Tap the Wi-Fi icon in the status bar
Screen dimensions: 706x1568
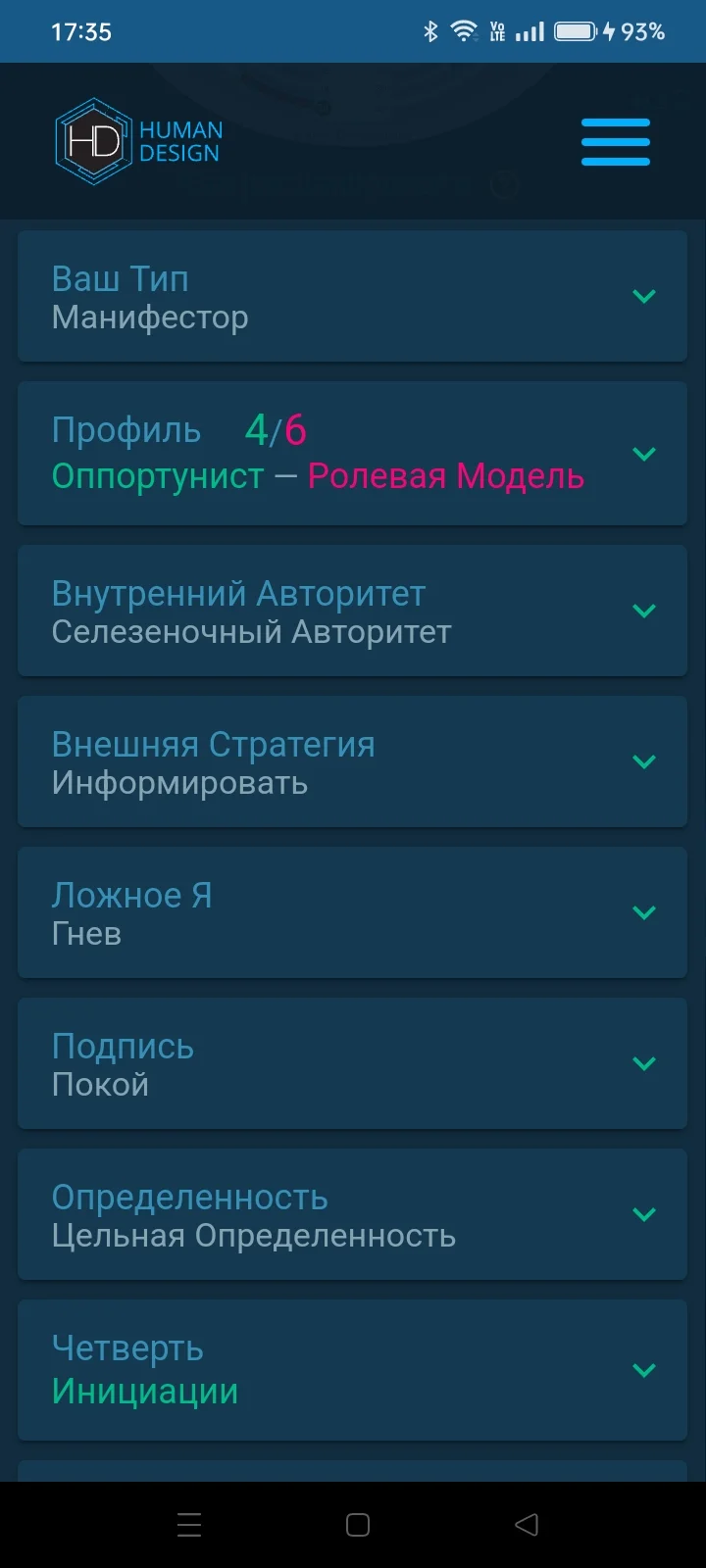click(463, 30)
